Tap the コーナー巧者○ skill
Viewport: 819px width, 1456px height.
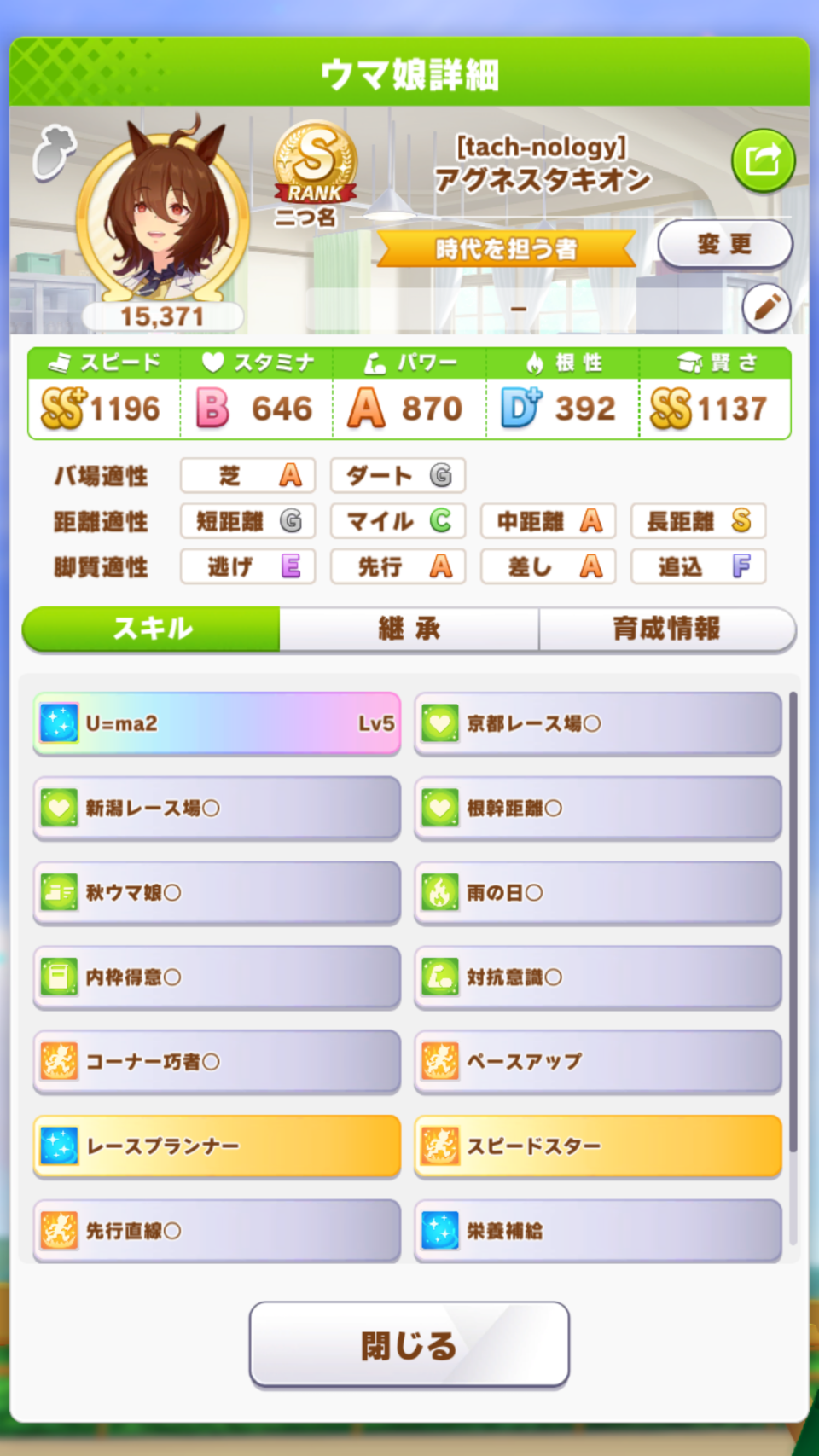pos(217,1061)
